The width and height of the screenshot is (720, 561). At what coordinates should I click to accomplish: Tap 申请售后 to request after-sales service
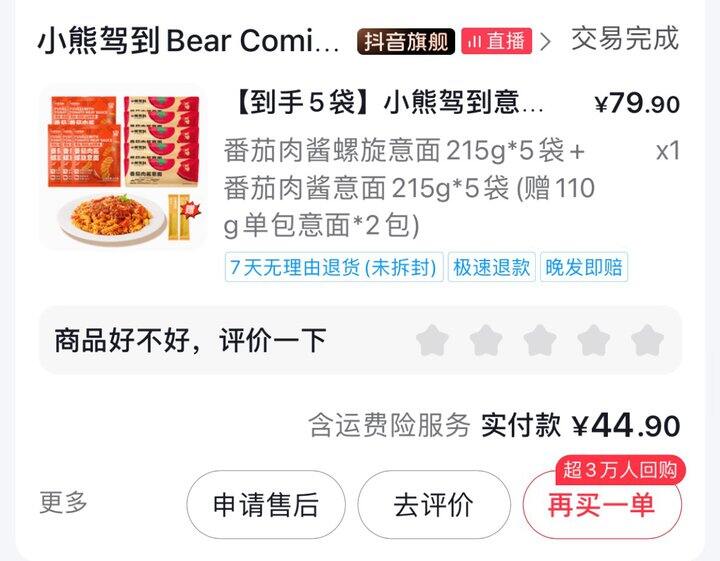[x=266, y=505]
